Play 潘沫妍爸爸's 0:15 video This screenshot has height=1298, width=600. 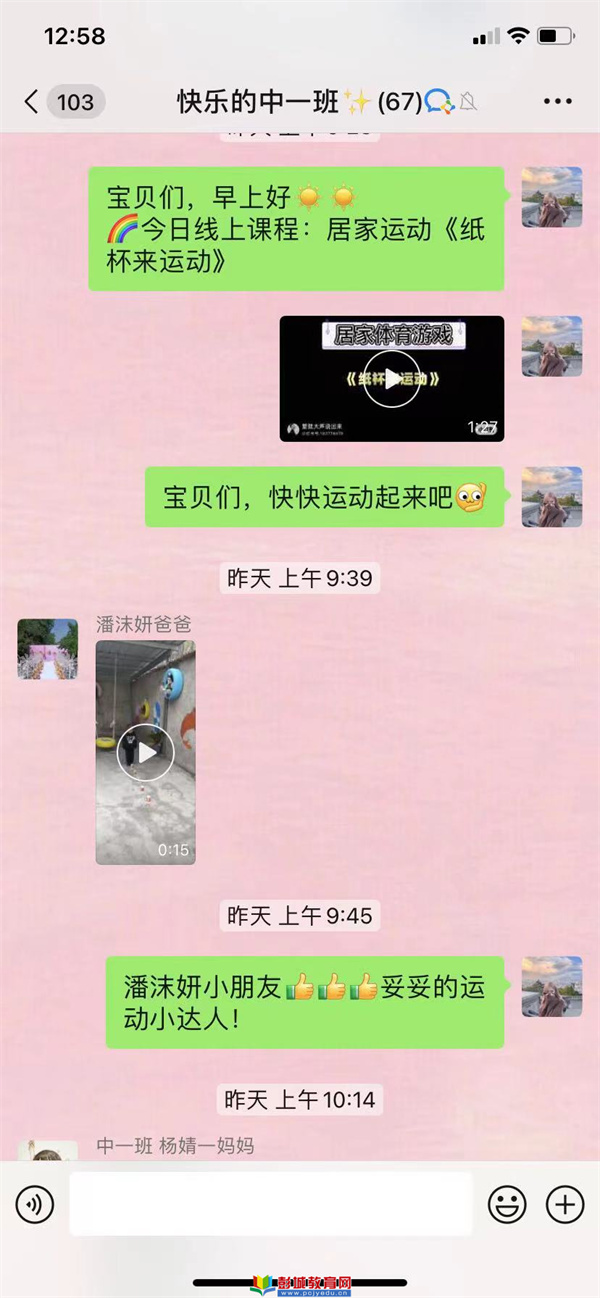[146, 752]
